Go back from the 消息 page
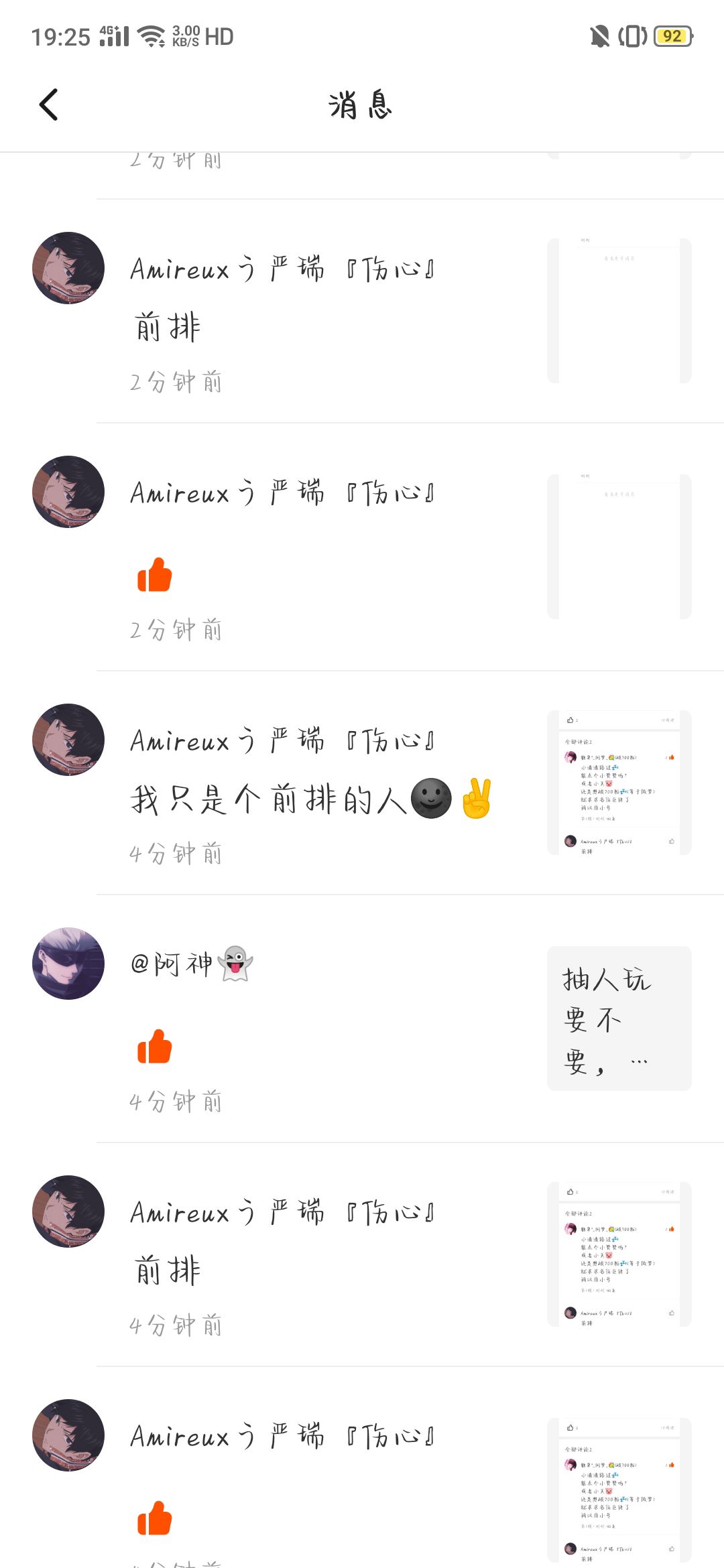 coord(49,105)
